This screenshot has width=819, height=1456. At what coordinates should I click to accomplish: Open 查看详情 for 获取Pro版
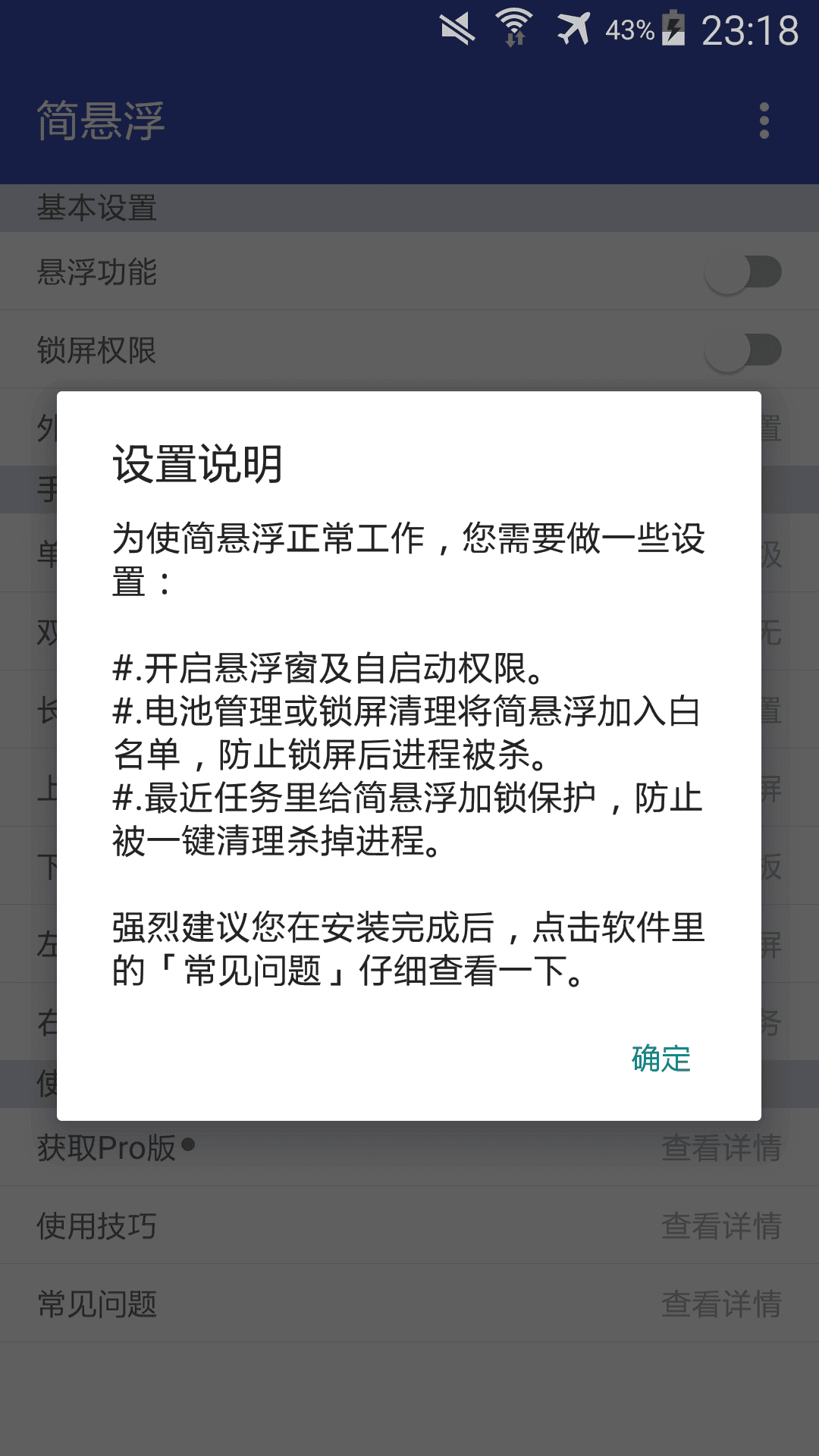tap(720, 1149)
